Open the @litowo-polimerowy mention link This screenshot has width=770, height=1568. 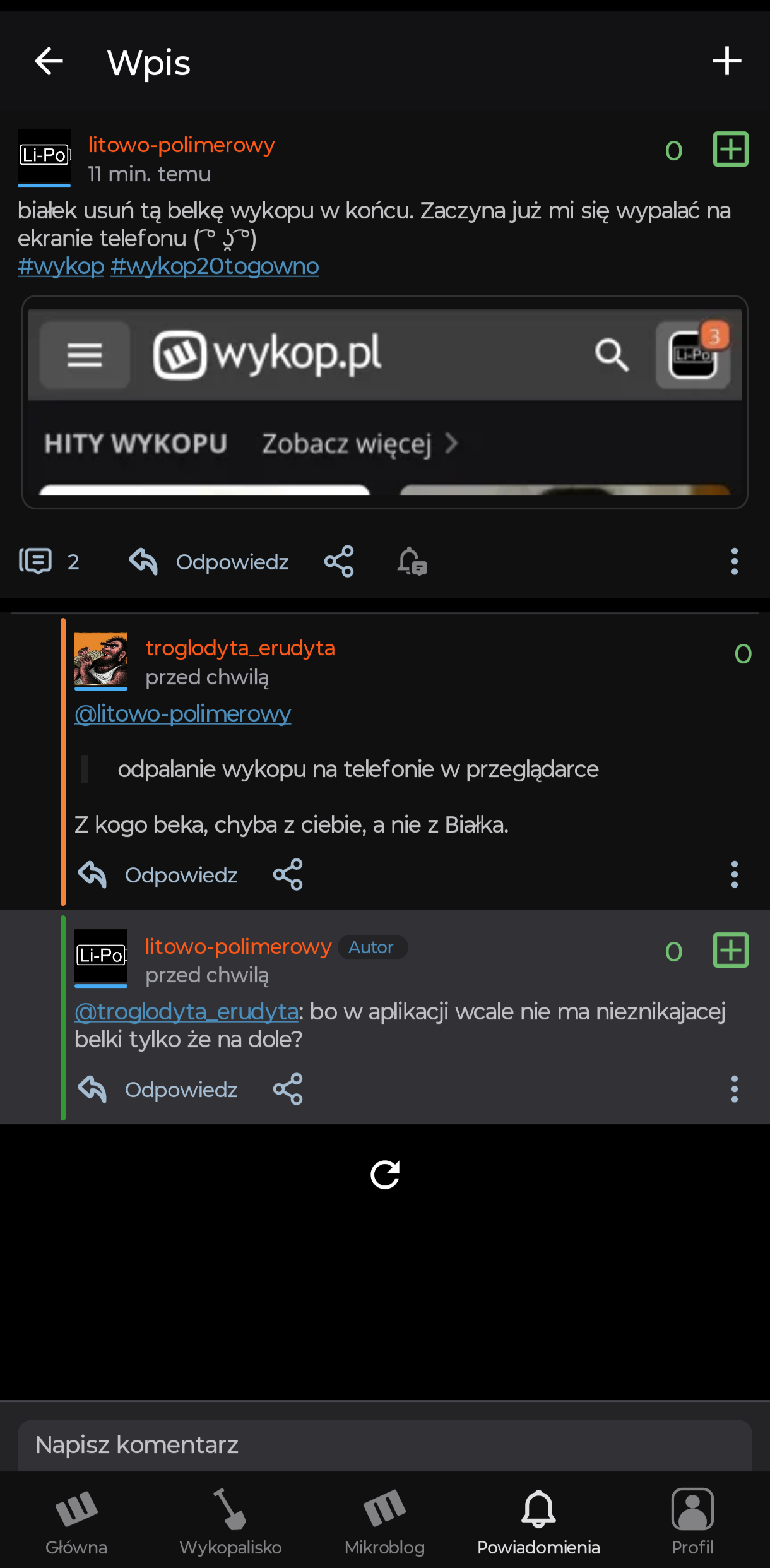click(182, 714)
